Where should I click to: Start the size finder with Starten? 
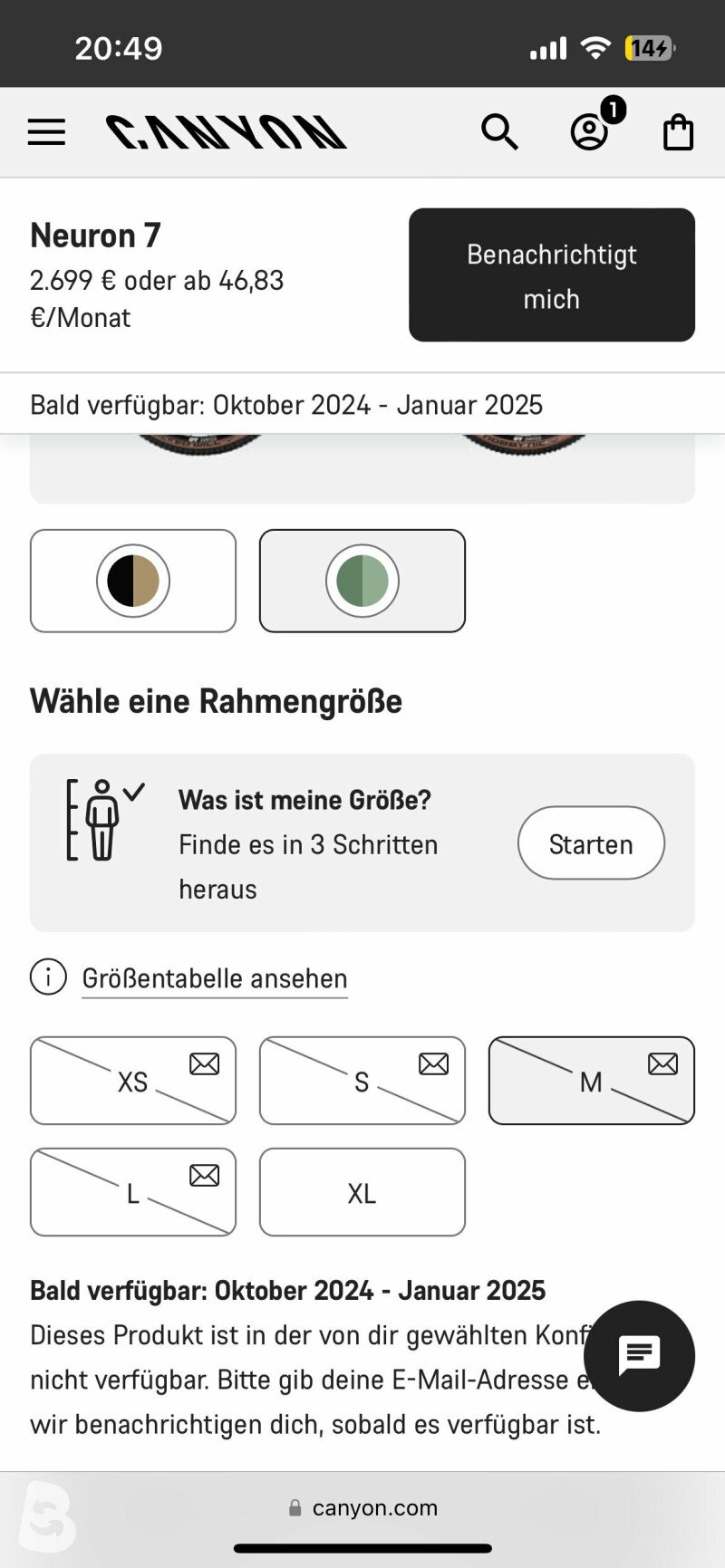591,843
